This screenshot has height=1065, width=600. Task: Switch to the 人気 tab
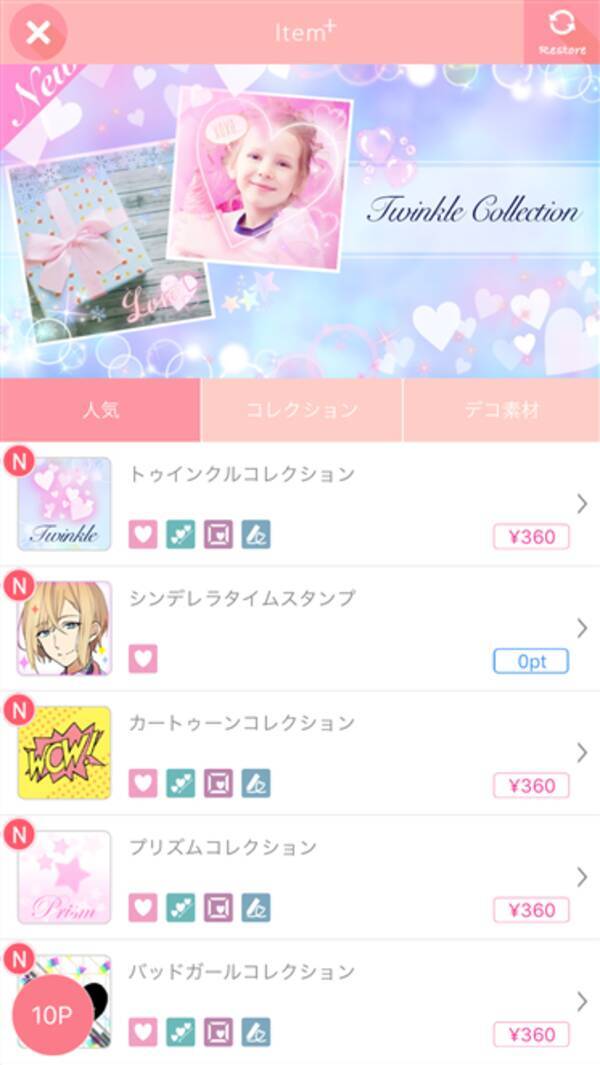pyautogui.click(x=100, y=410)
